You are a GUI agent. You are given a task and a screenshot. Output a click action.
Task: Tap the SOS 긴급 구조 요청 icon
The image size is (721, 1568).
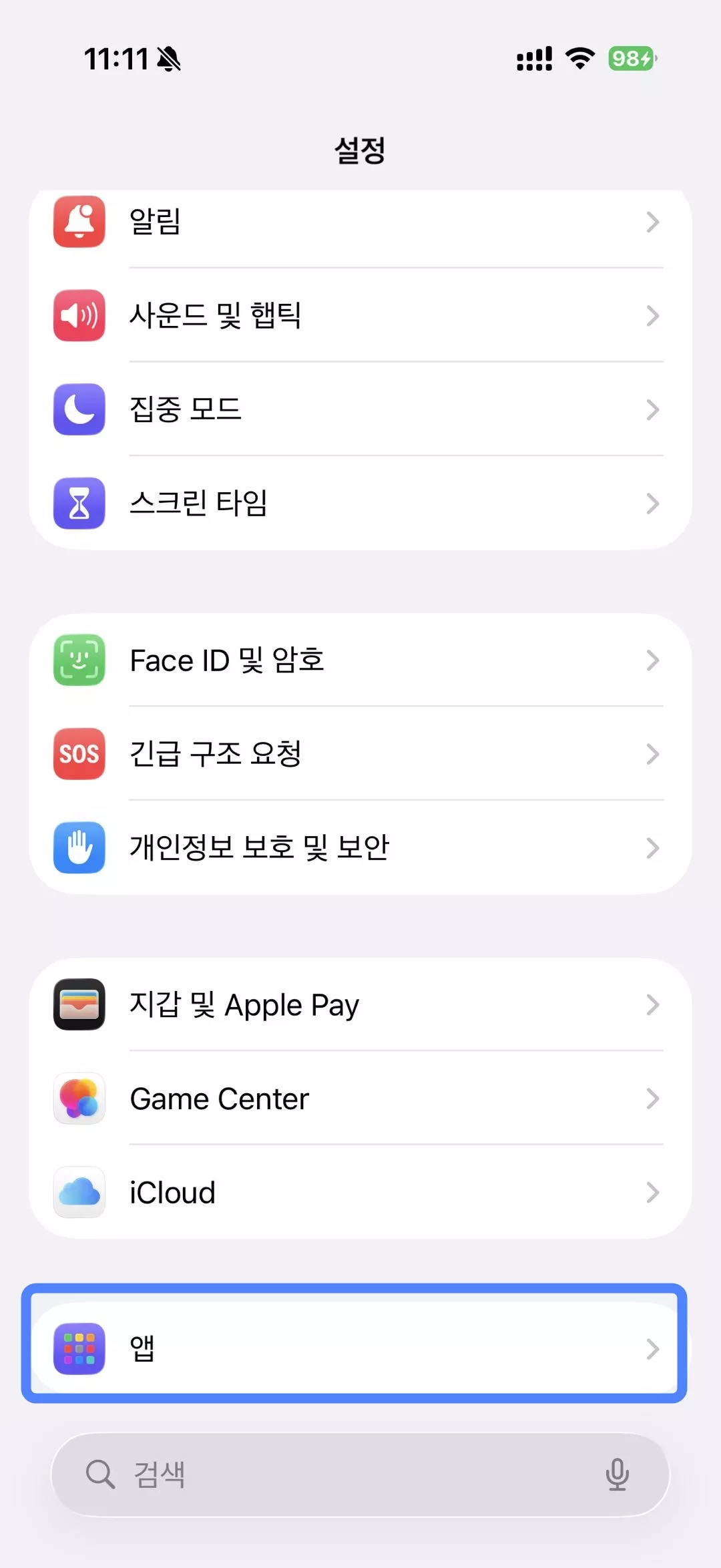click(79, 754)
